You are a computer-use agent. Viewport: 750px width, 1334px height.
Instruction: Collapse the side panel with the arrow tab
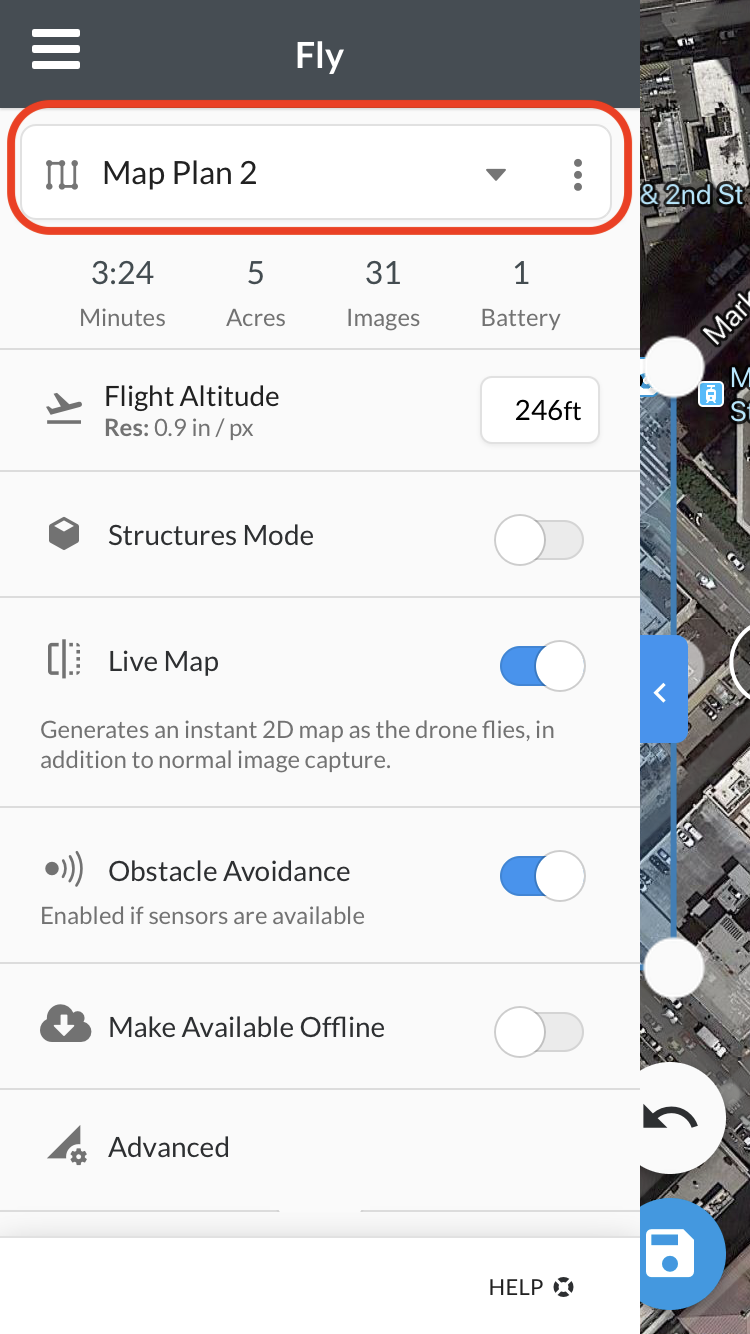point(662,692)
